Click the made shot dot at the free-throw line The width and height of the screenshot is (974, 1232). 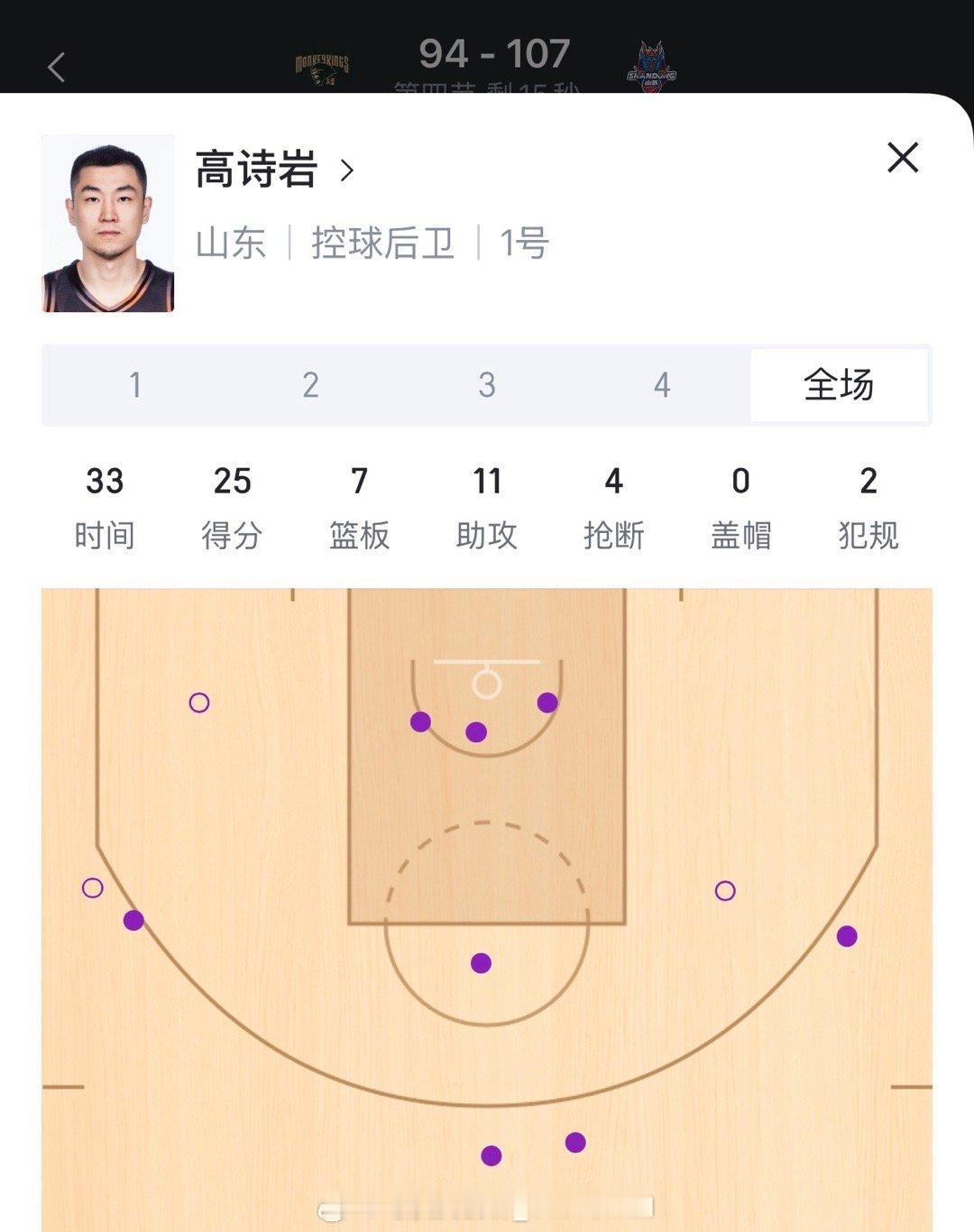click(x=480, y=964)
